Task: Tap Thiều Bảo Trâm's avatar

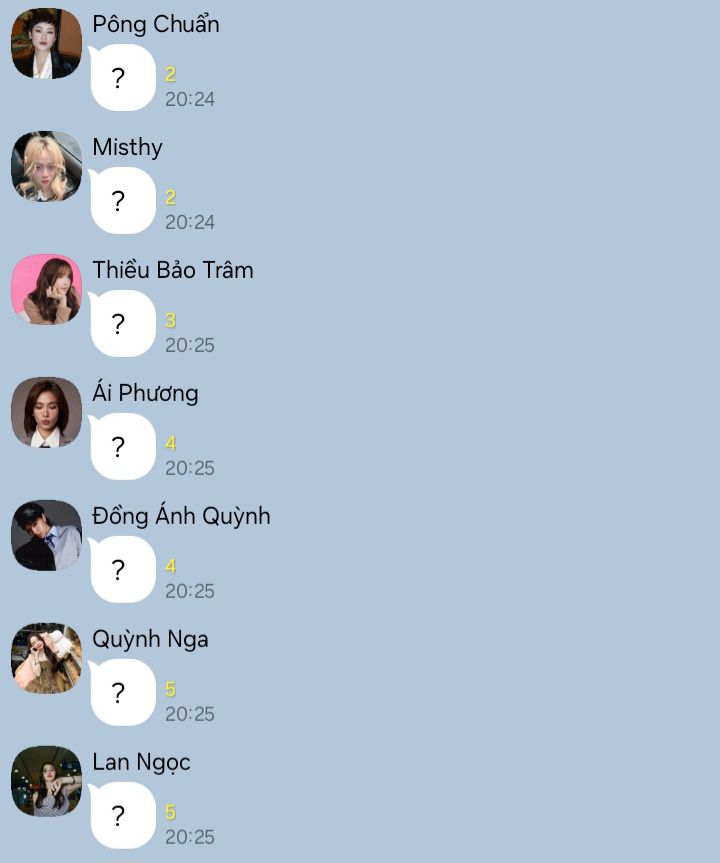Action: coord(46,289)
